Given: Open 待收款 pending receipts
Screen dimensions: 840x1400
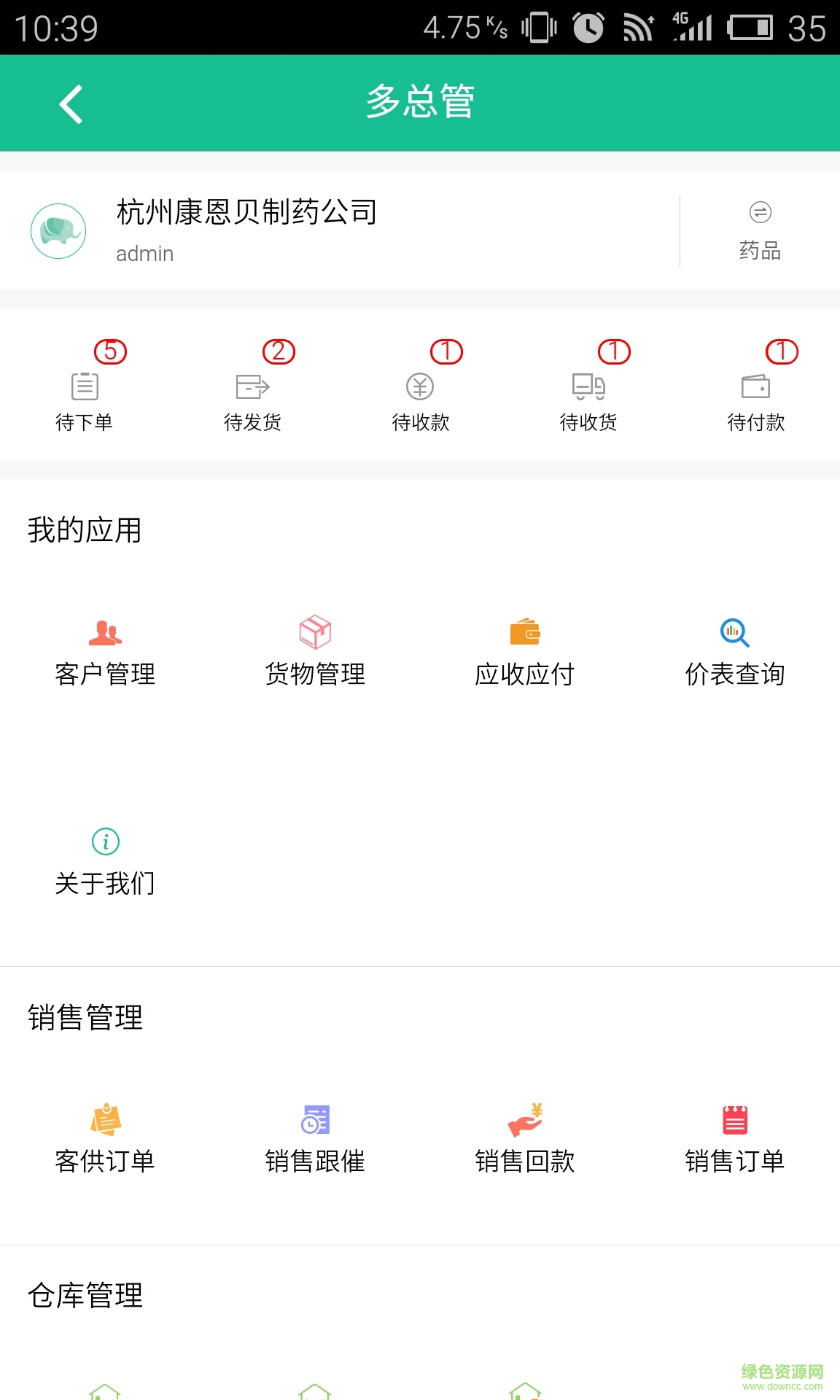Looking at the screenshot, I should (x=420, y=397).
